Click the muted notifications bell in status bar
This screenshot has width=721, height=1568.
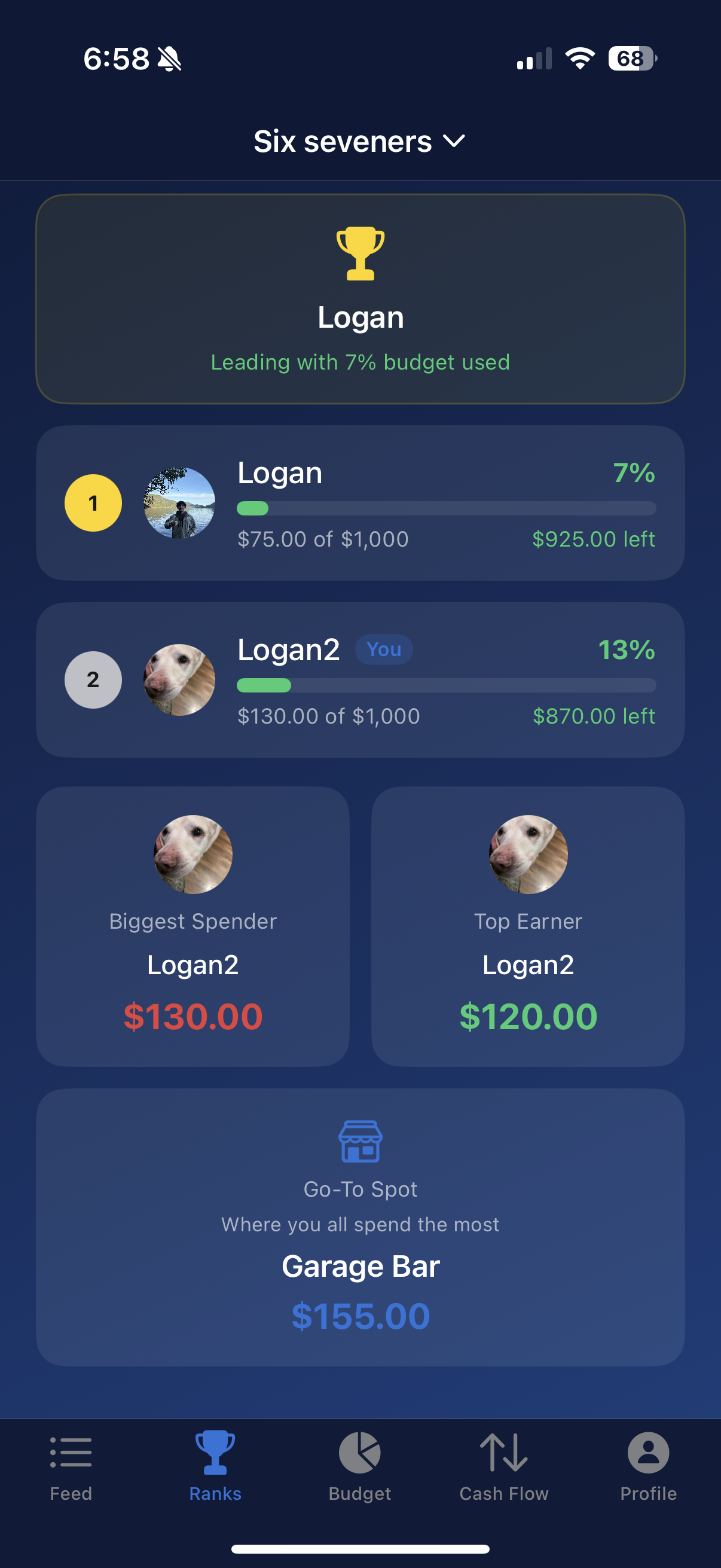169,58
